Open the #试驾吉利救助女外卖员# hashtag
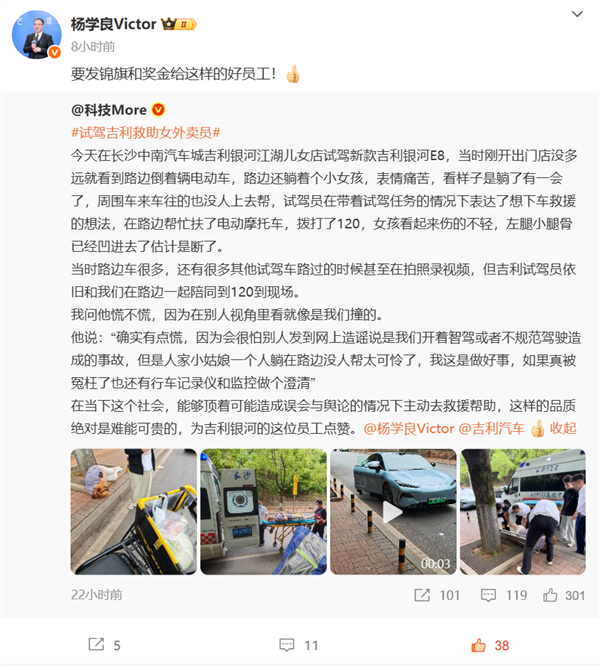 pyautogui.click(x=145, y=133)
